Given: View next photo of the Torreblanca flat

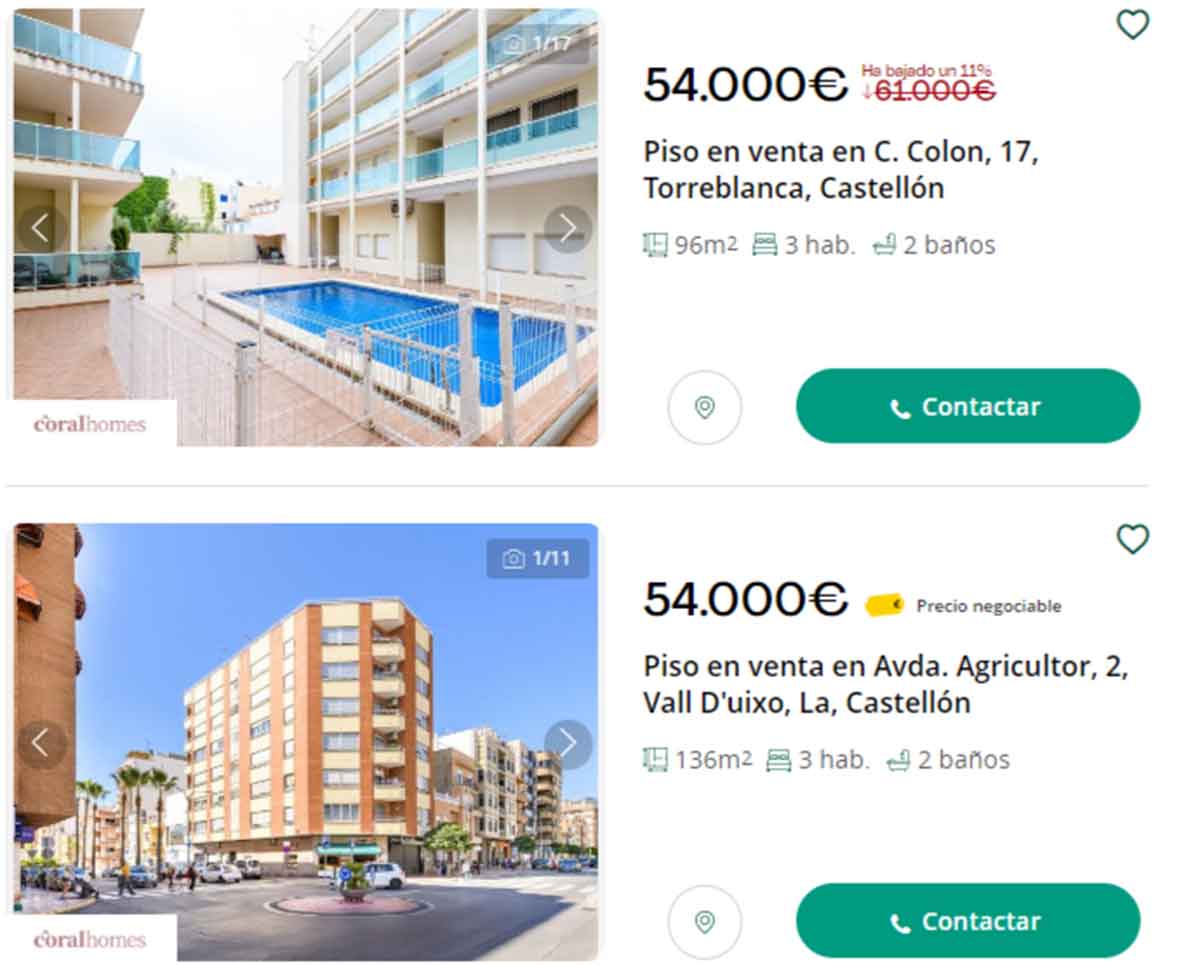Looking at the screenshot, I should (x=568, y=229).
